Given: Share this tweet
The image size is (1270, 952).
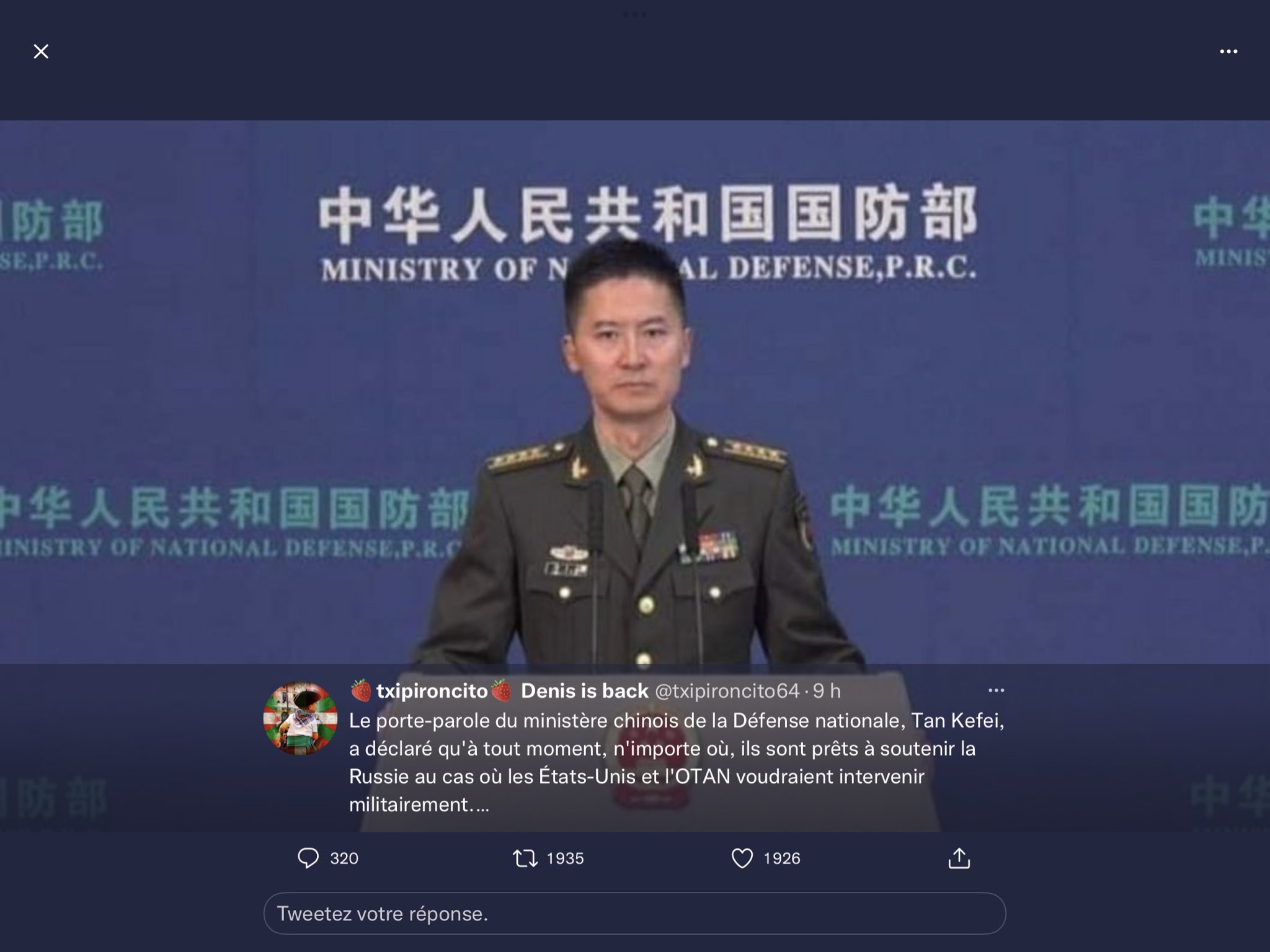Looking at the screenshot, I should point(959,858).
